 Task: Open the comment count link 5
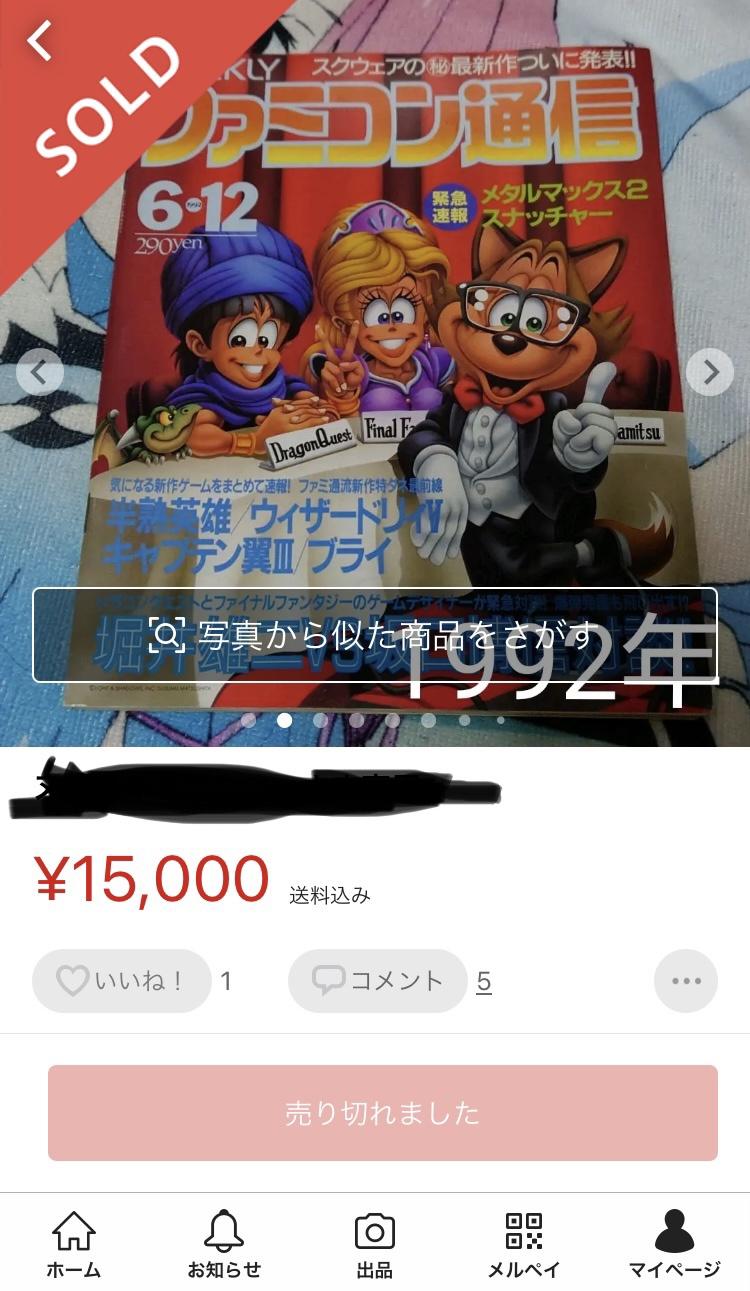484,981
